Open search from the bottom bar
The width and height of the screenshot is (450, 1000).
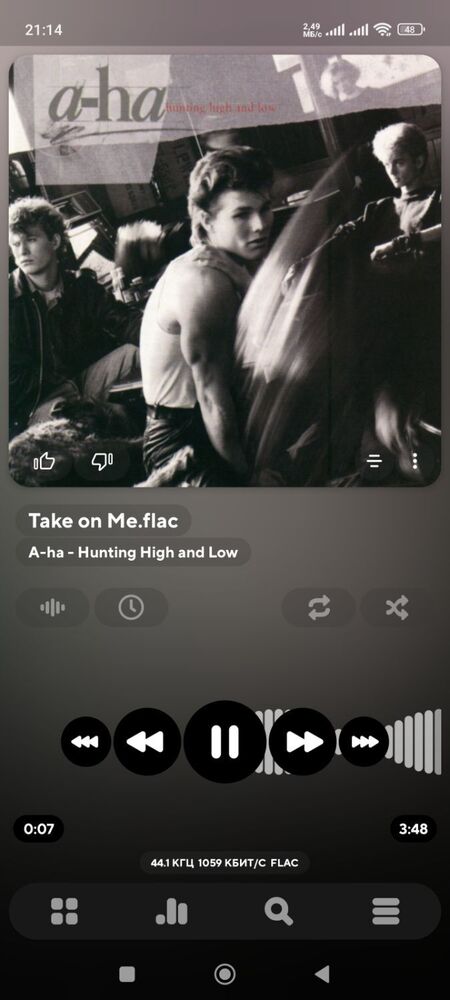tap(279, 911)
